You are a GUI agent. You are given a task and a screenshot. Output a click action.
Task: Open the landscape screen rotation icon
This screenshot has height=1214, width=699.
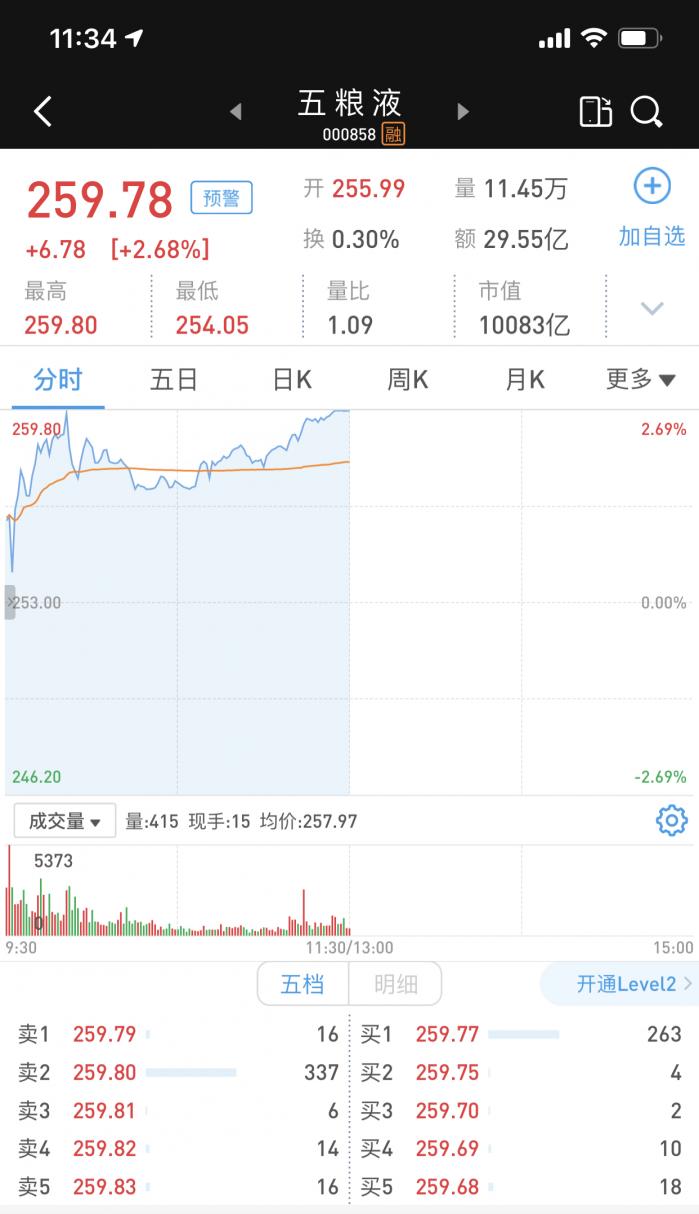coord(595,111)
